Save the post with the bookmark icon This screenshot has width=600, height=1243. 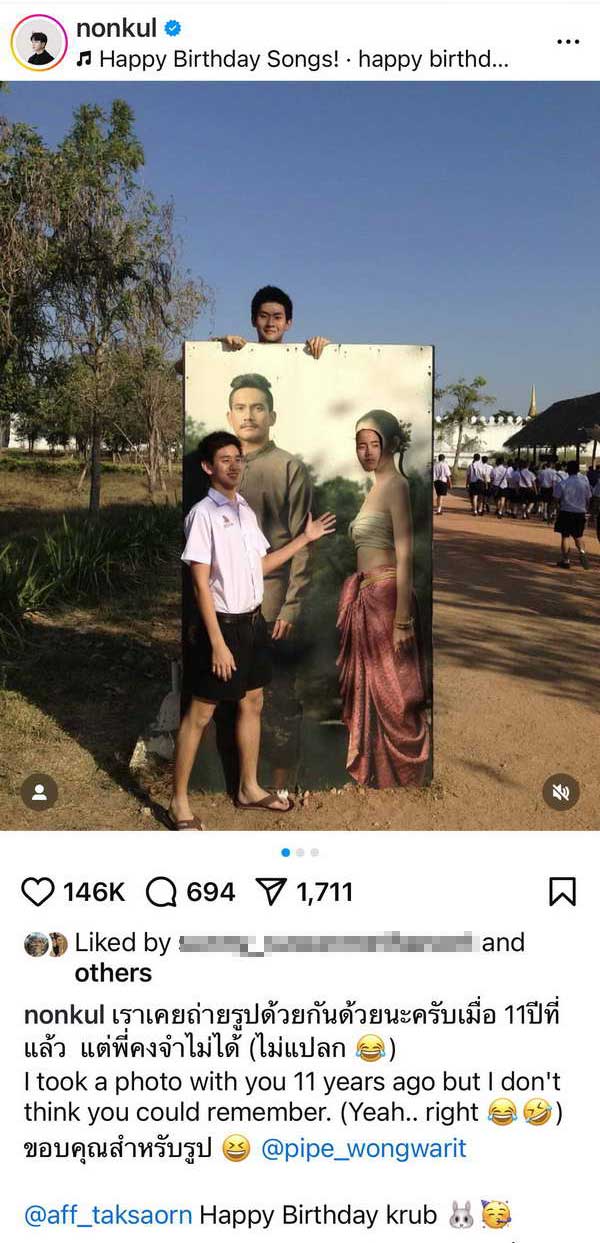563,892
